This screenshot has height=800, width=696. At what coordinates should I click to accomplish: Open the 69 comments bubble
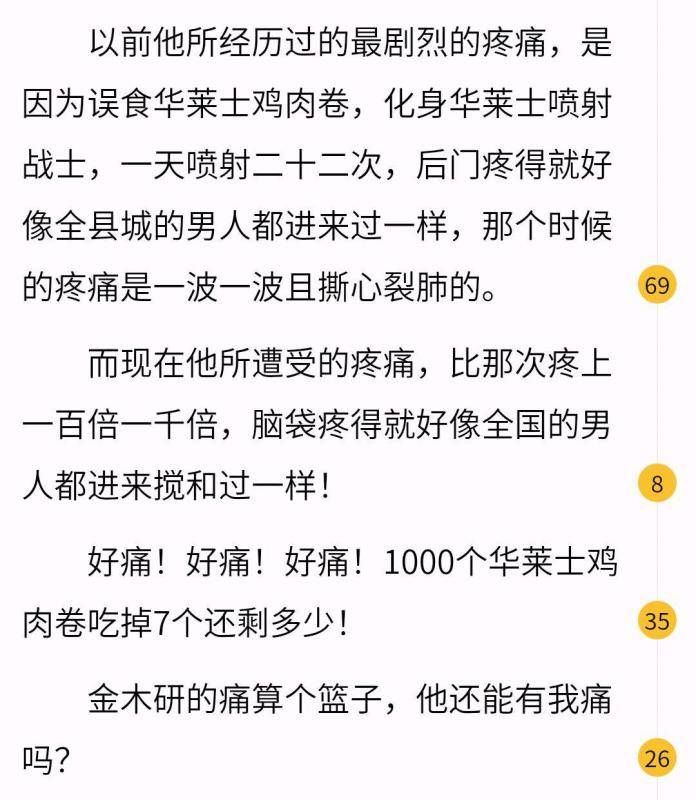coord(656,286)
